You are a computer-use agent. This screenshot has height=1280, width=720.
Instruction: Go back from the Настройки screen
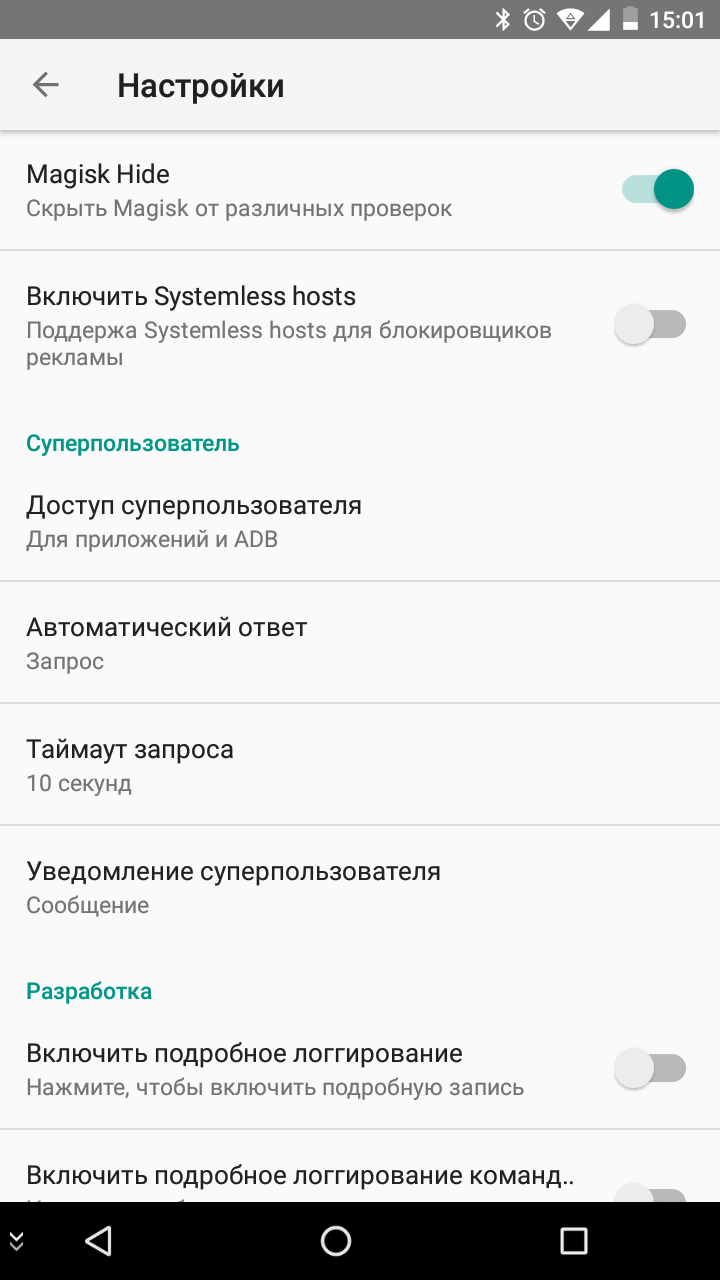(x=46, y=85)
